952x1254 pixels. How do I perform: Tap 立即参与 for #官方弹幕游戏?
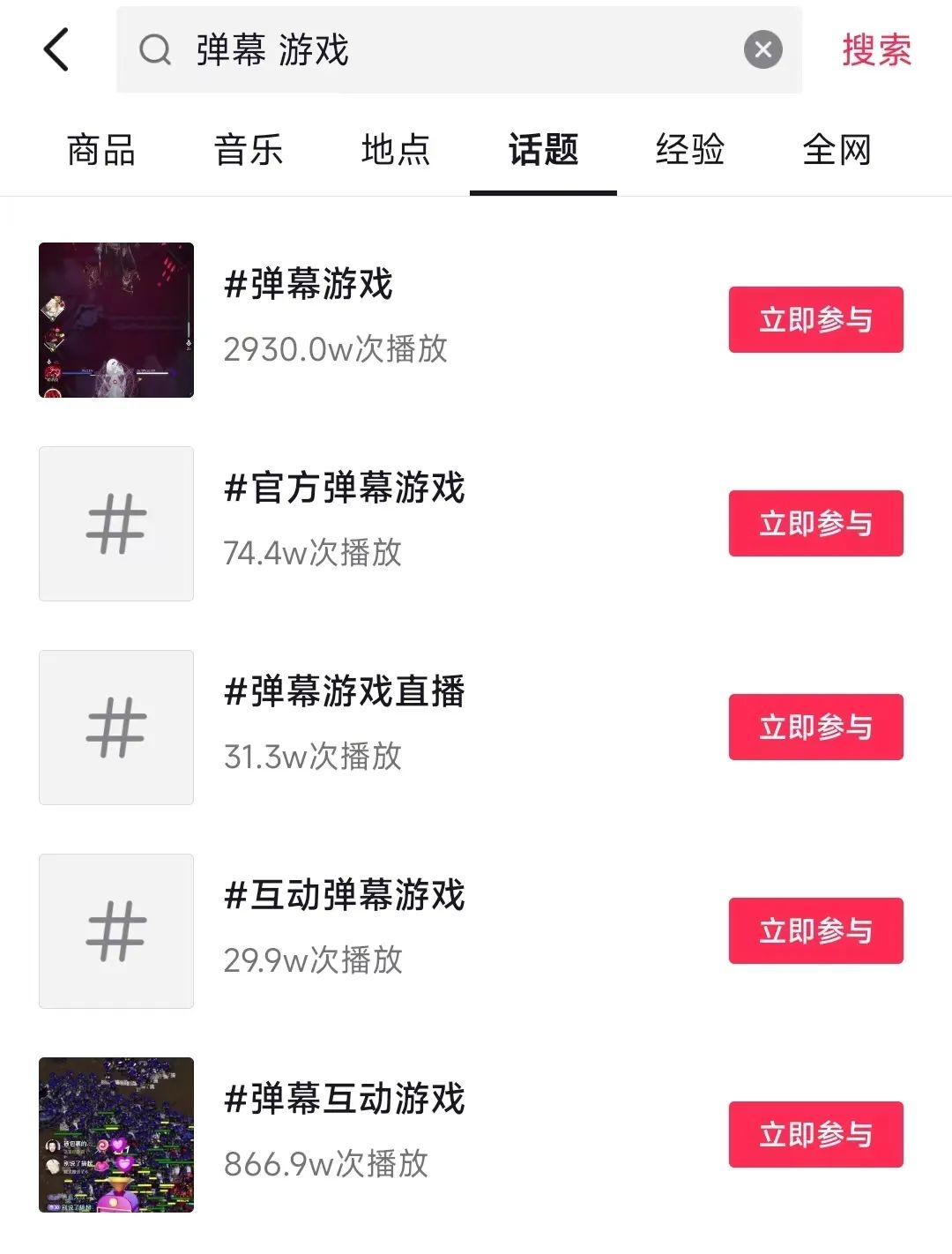click(815, 523)
